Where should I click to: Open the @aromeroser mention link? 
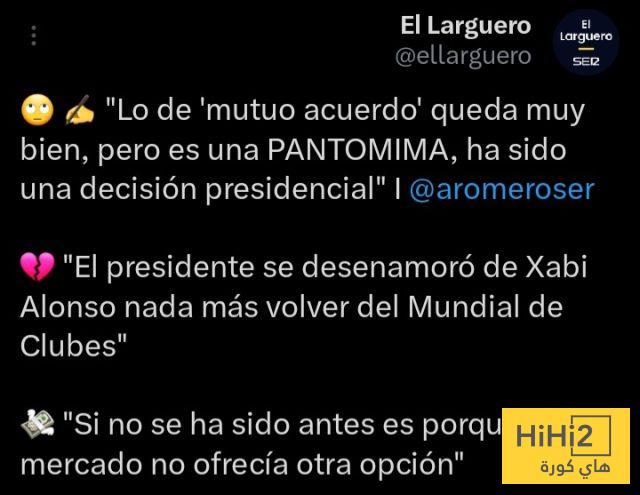click(x=501, y=190)
